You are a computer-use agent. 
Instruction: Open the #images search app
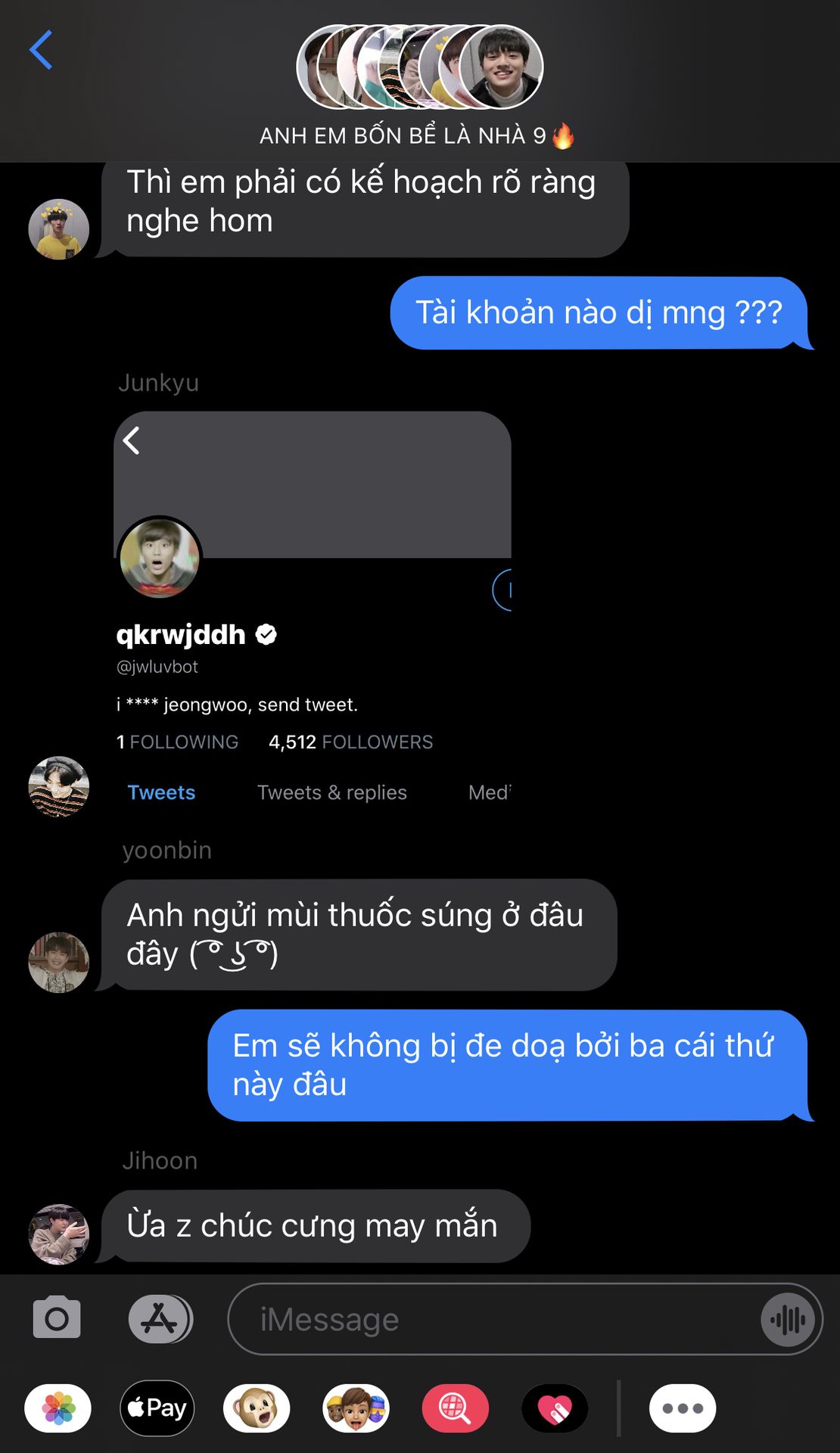[x=455, y=1408]
